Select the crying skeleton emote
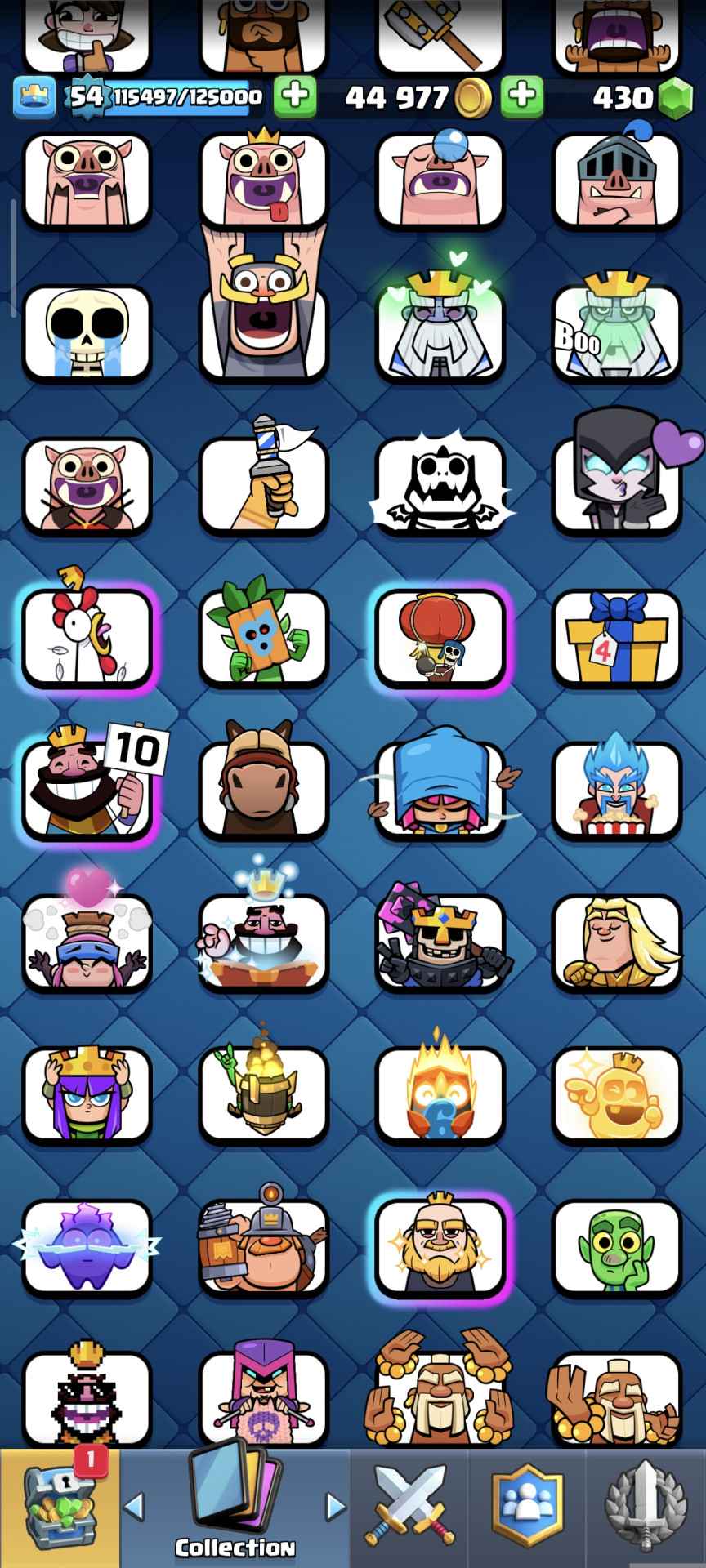The image size is (706, 1568). 87,335
